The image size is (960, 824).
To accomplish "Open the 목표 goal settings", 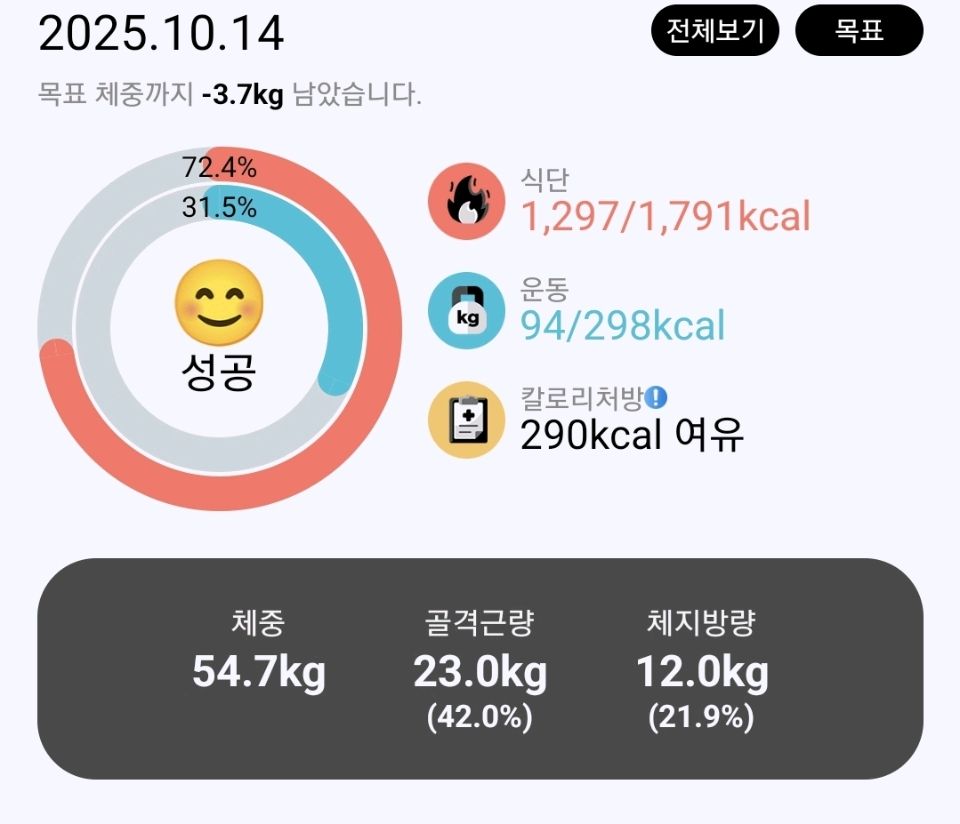I will coord(858,31).
